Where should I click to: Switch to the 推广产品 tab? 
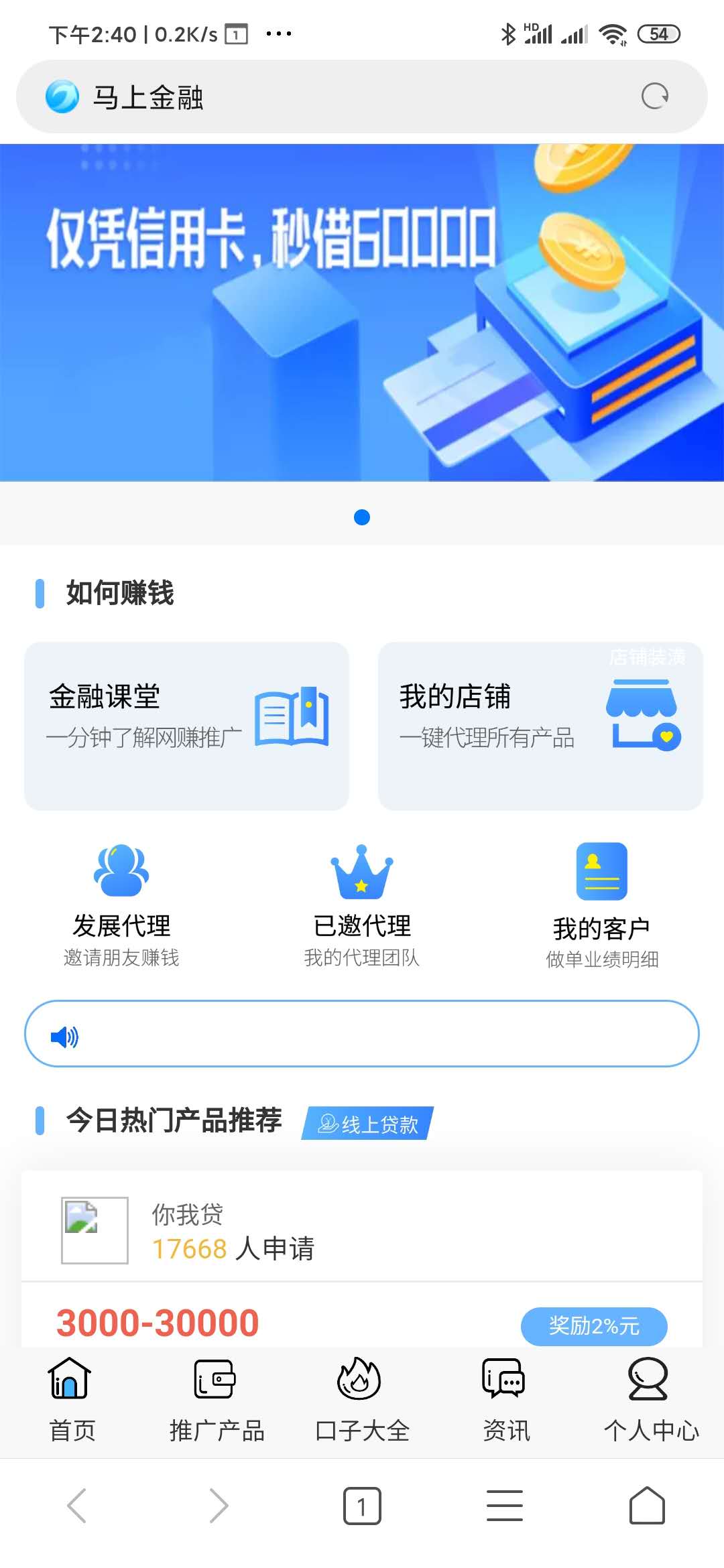pyautogui.click(x=216, y=1399)
